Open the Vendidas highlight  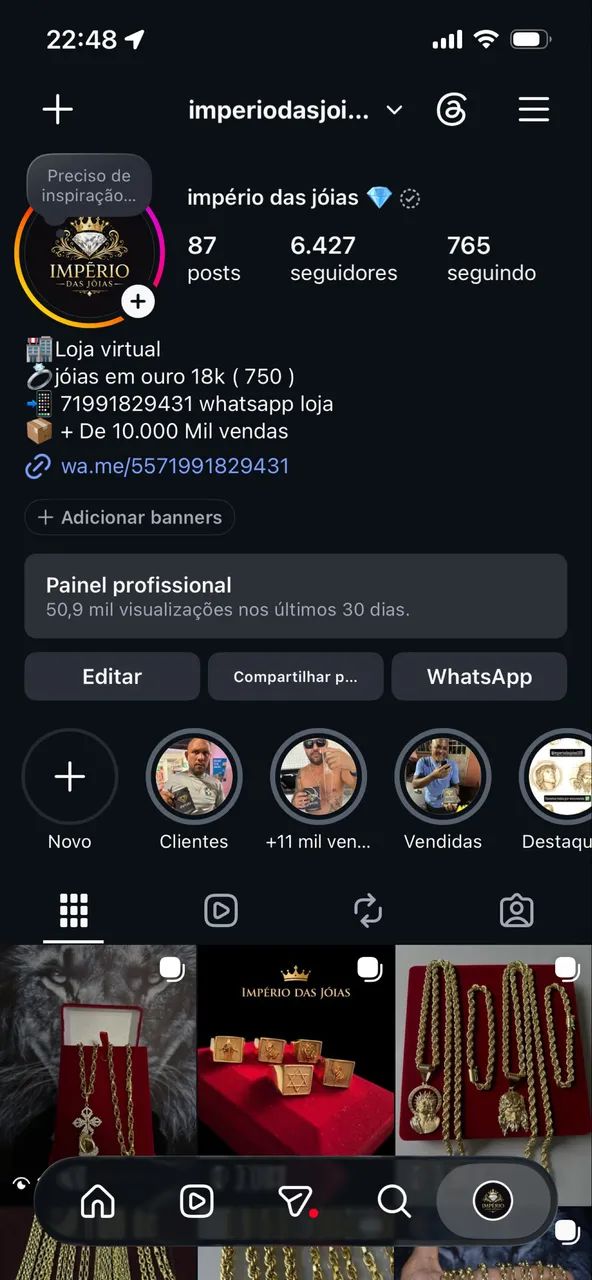[443, 777]
